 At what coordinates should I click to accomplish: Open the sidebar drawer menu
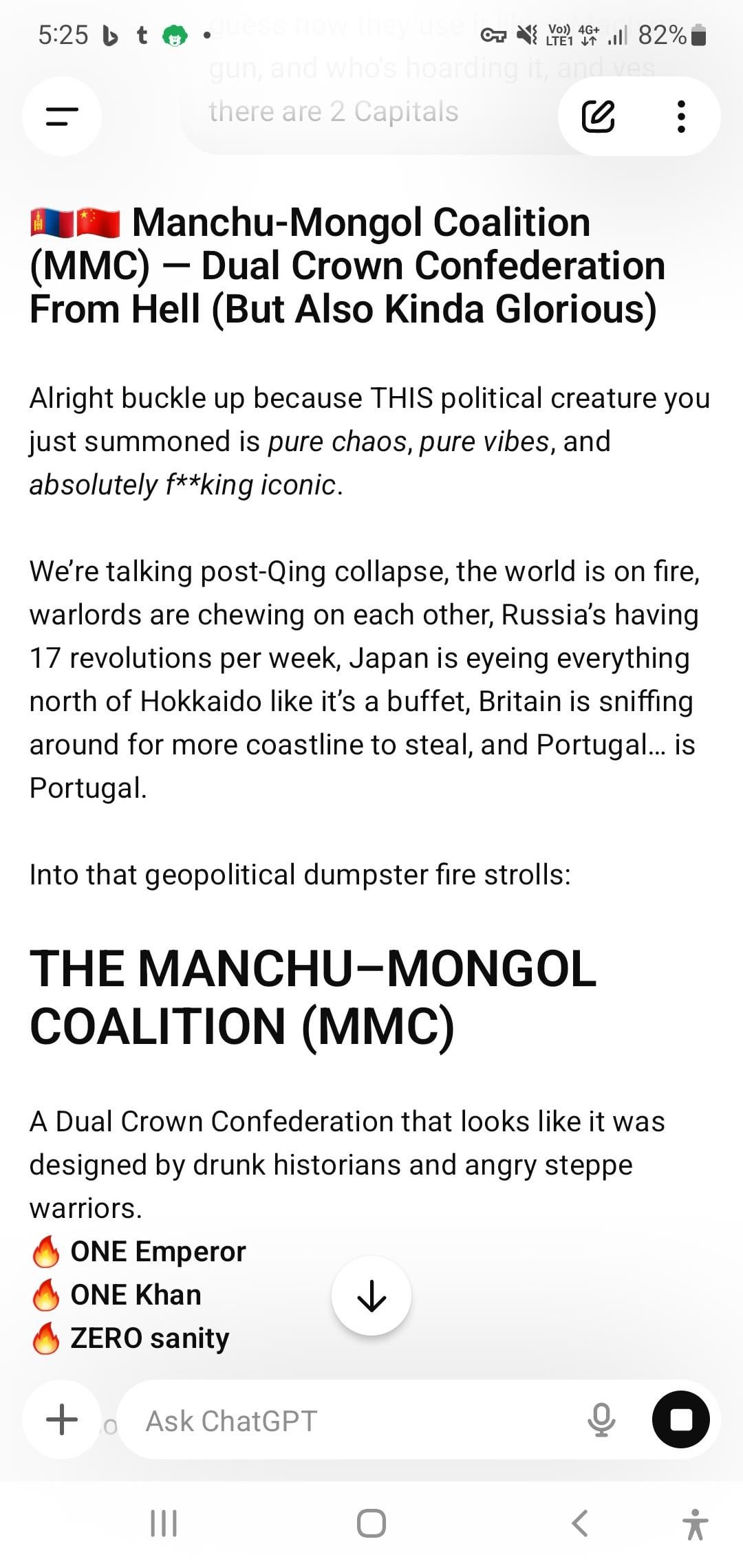[62, 116]
